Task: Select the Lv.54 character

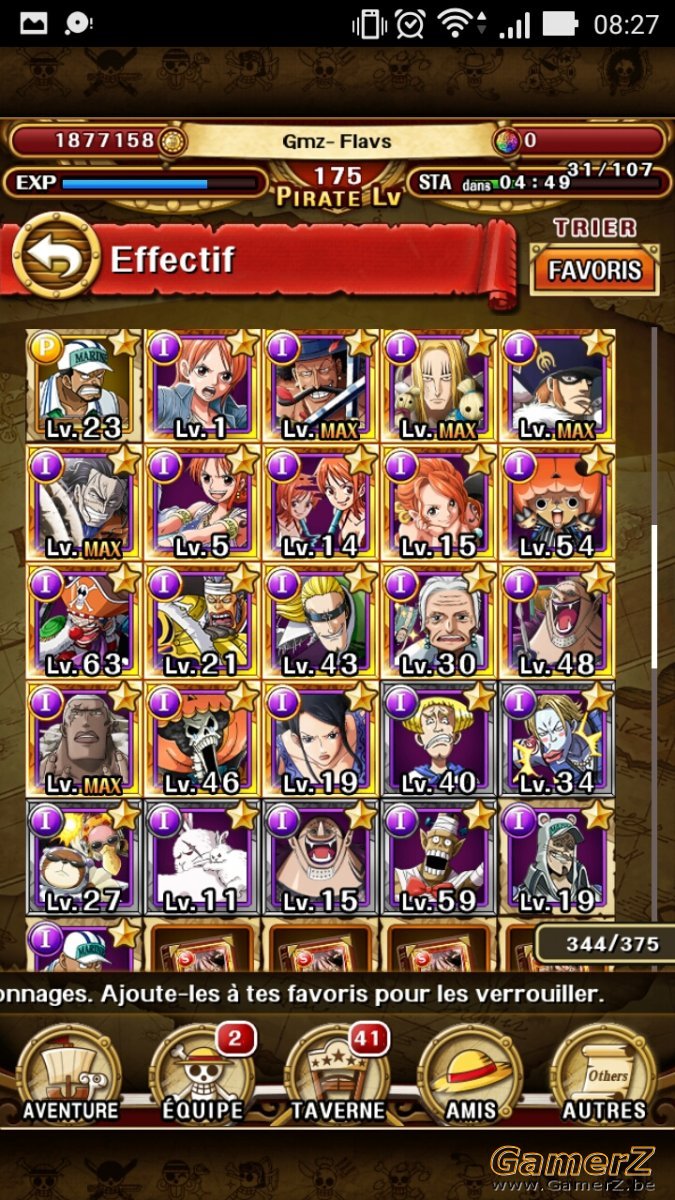Action: [557, 504]
